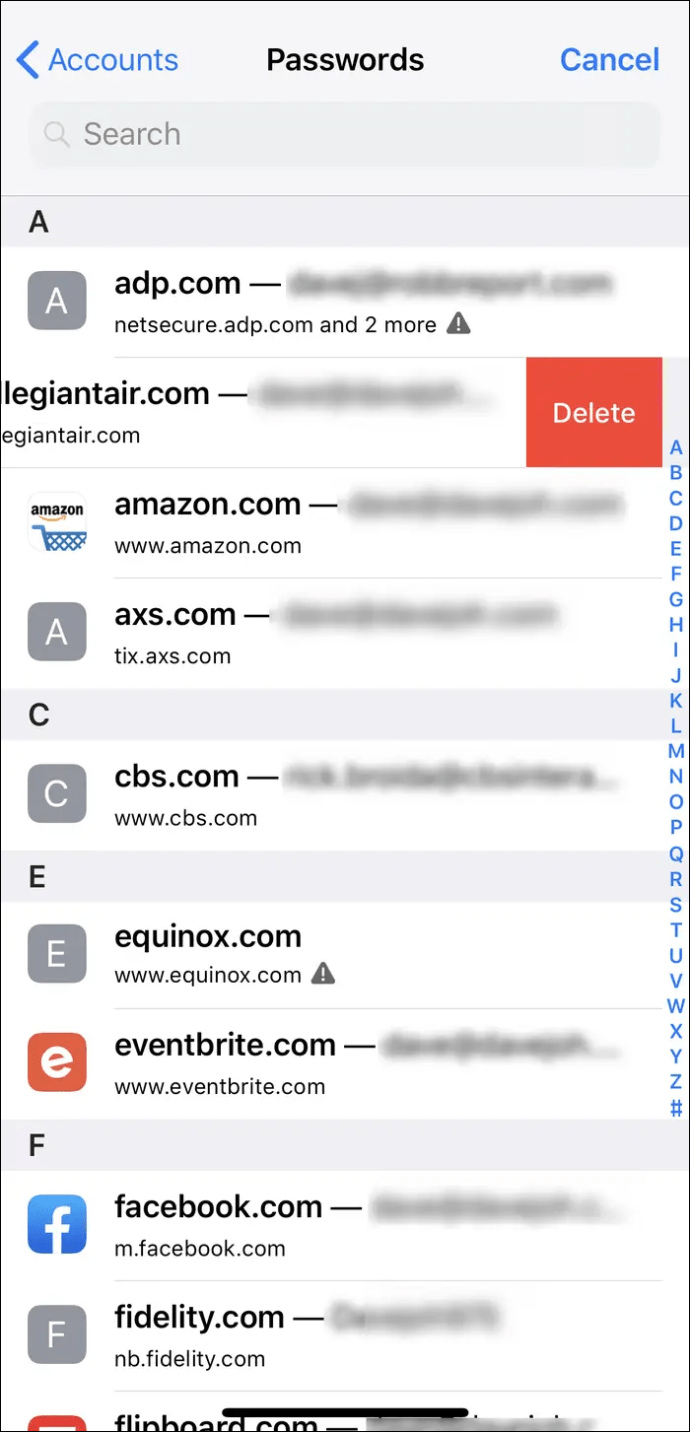Cancel the password selection

coord(609,60)
